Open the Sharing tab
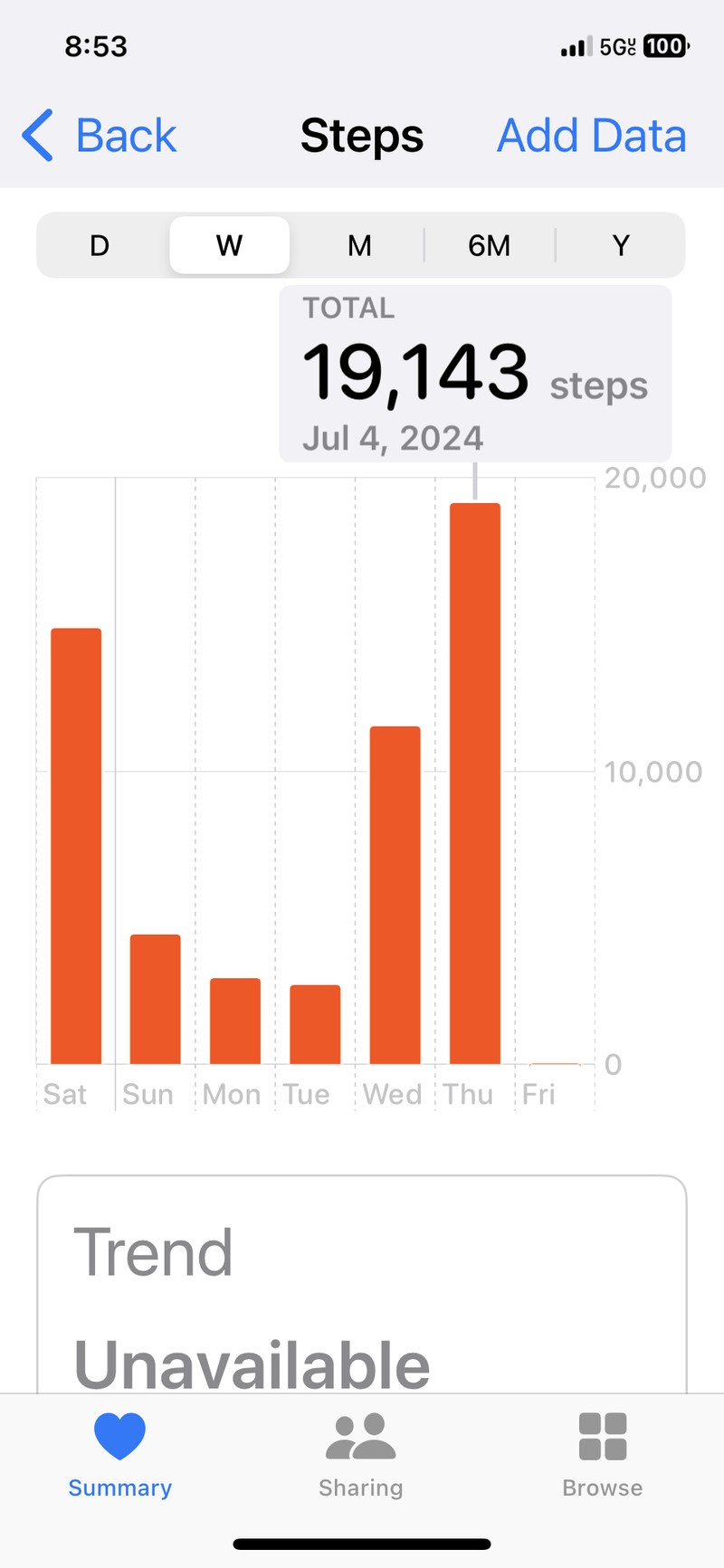This screenshot has height=1568, width=724. pyautogui.click(x=361, y=1455)
